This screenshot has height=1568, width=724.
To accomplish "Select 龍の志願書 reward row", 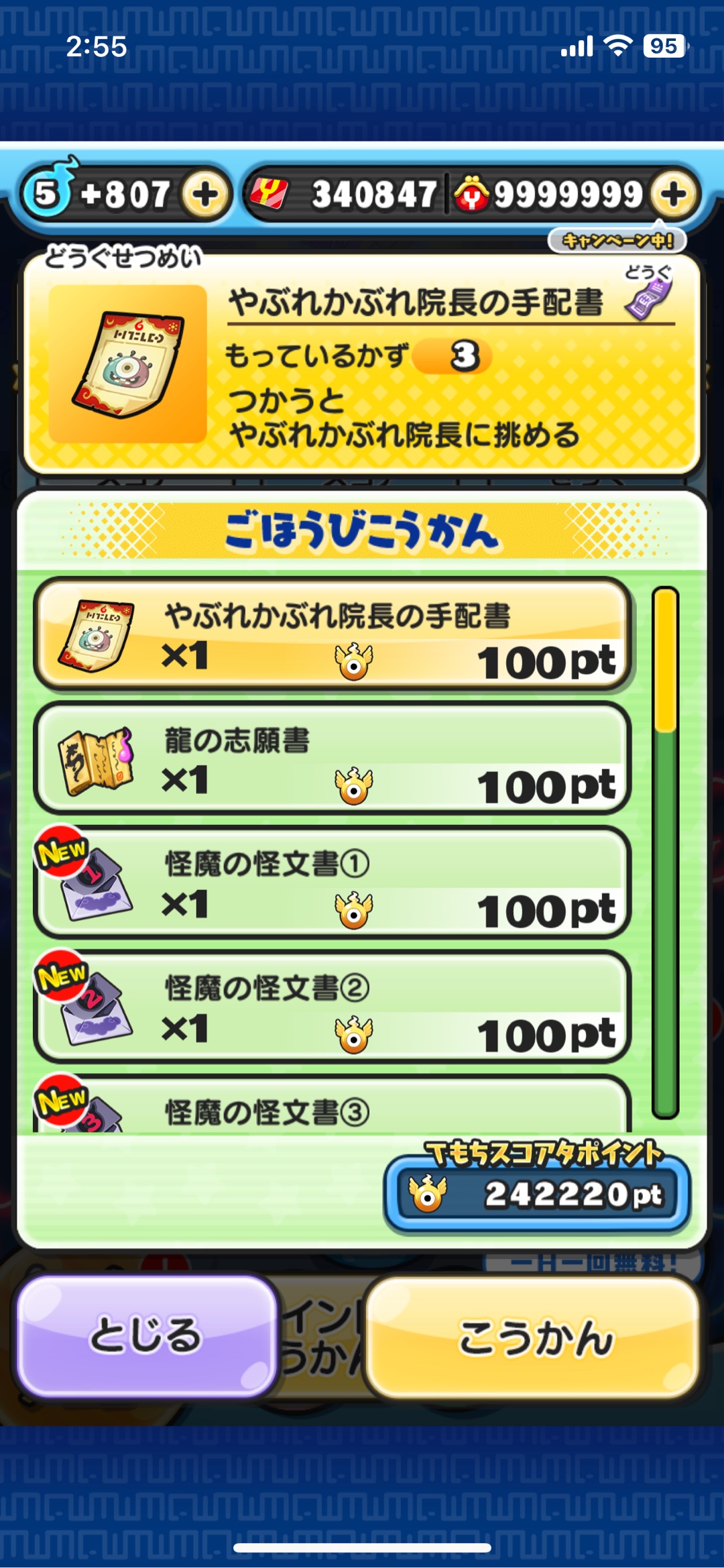I will [333, 759].
